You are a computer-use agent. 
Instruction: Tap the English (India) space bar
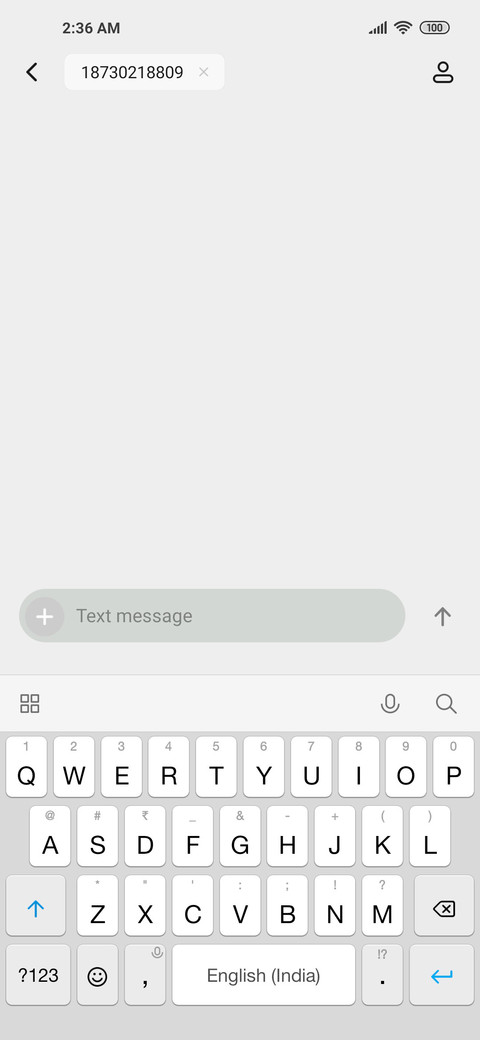coord(264,975)
